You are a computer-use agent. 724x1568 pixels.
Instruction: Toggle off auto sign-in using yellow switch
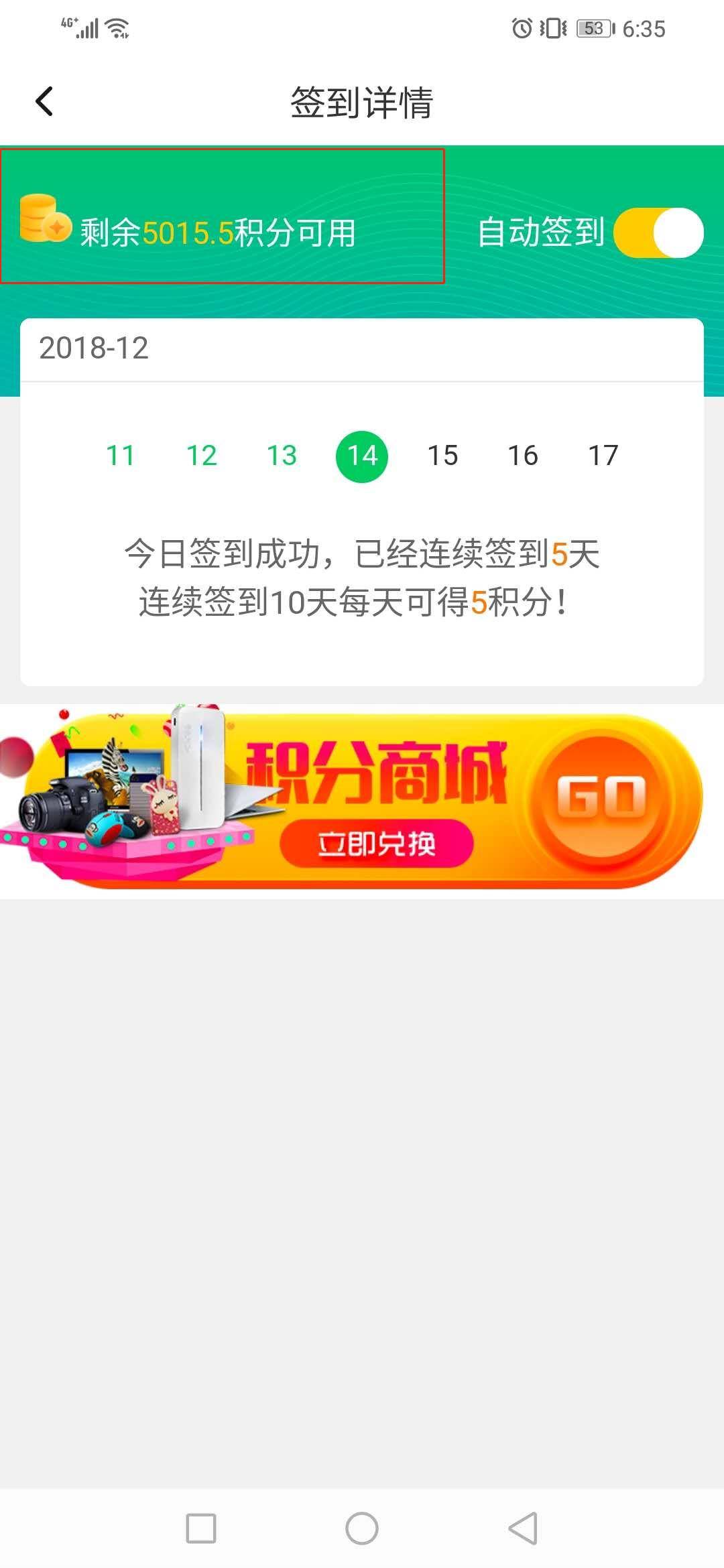(657, 231)
